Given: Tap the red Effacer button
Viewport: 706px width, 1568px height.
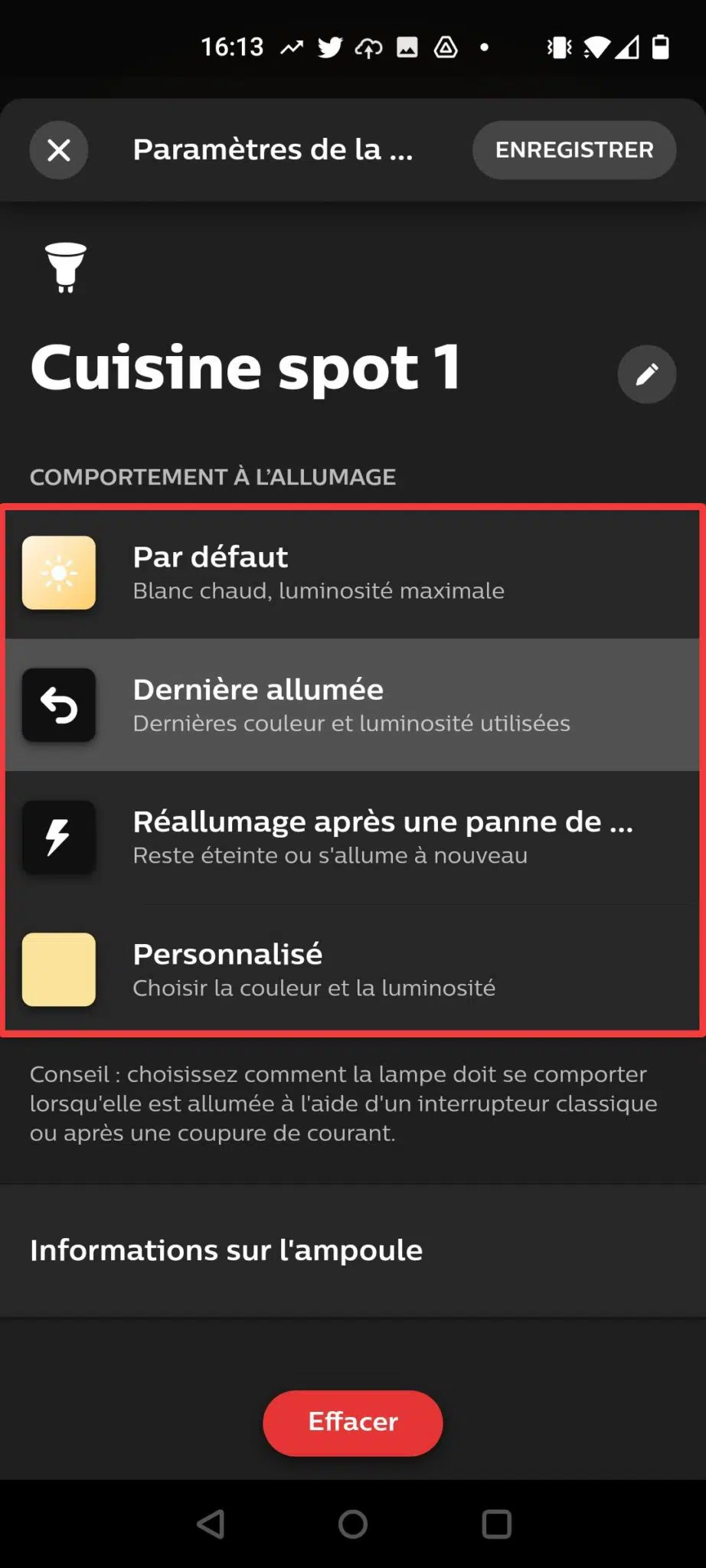Looking at the screenshot, I should point(352,1422).
